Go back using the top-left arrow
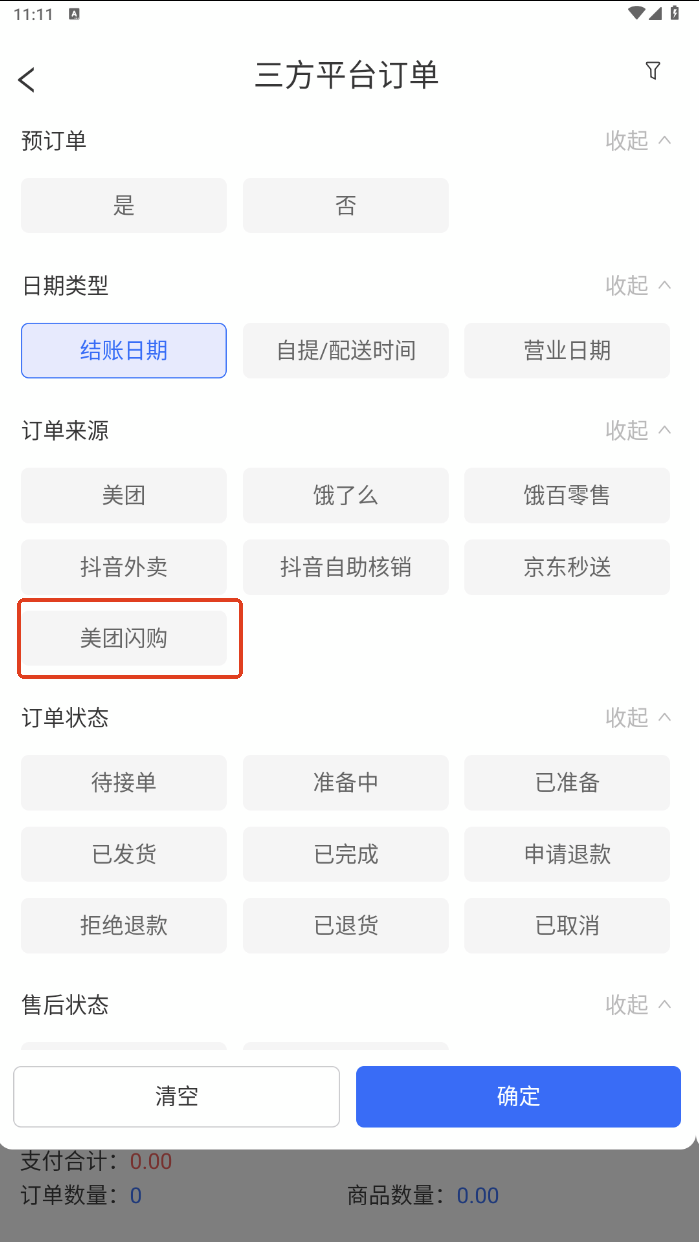 tap(27, 79)
